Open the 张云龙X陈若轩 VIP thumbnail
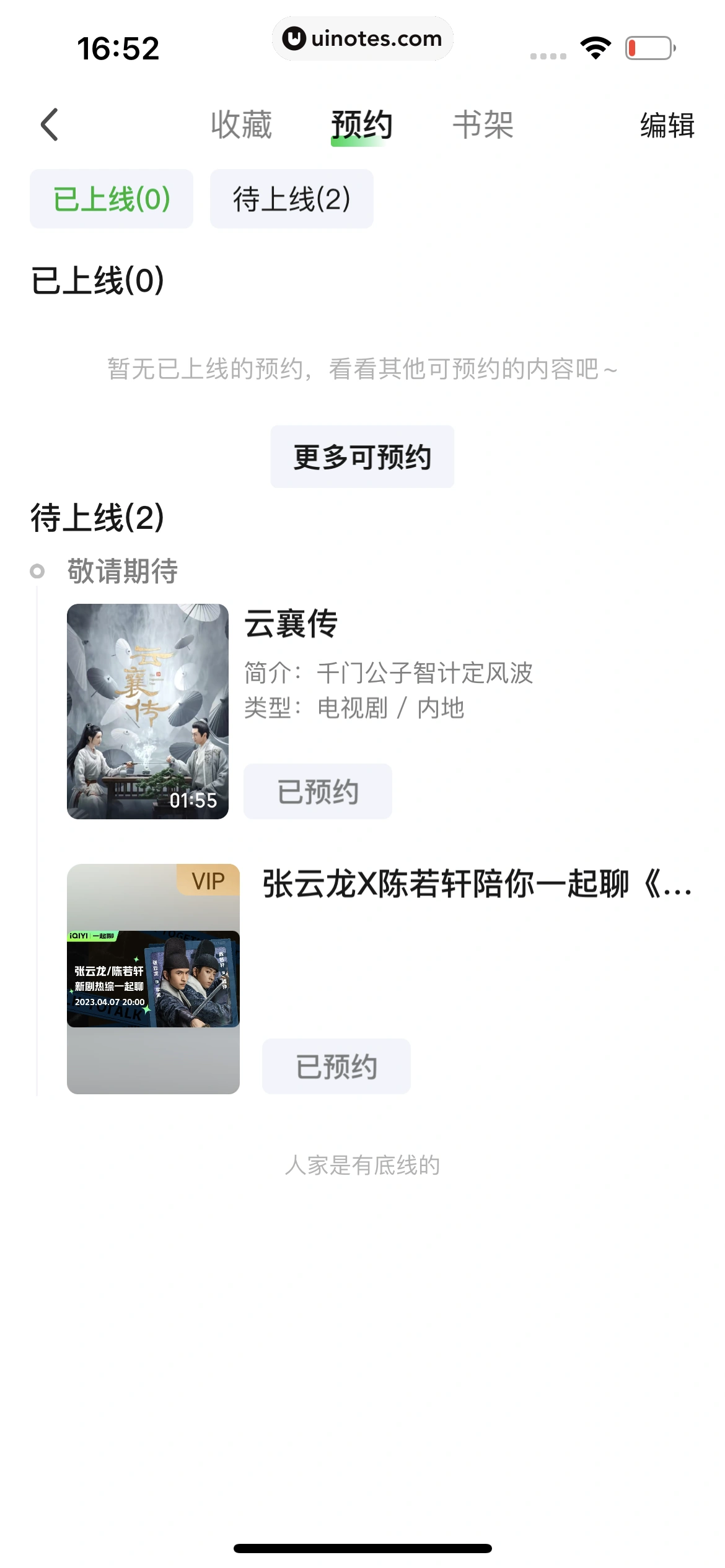 click(153, 978)
